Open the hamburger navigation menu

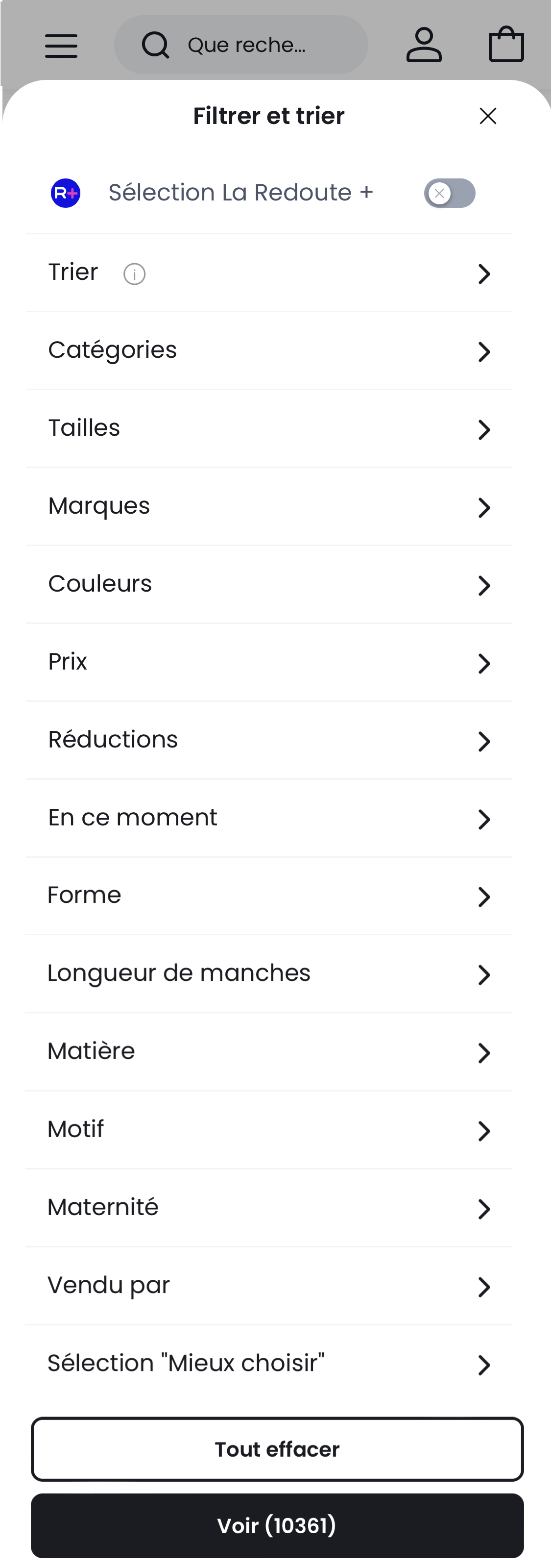[x=60, y=45]
